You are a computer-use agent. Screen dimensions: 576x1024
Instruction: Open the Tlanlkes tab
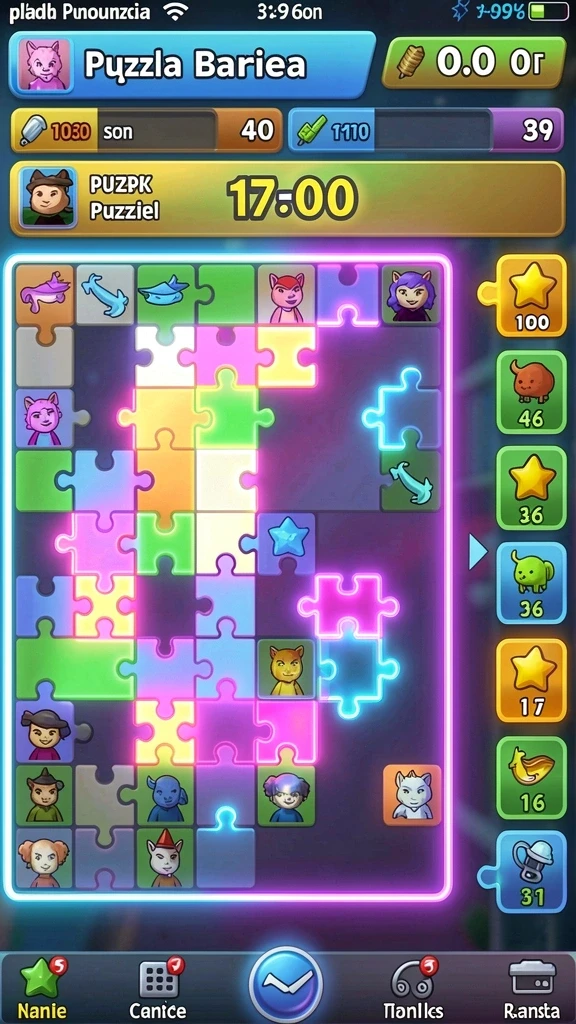(x=413, y=987)
